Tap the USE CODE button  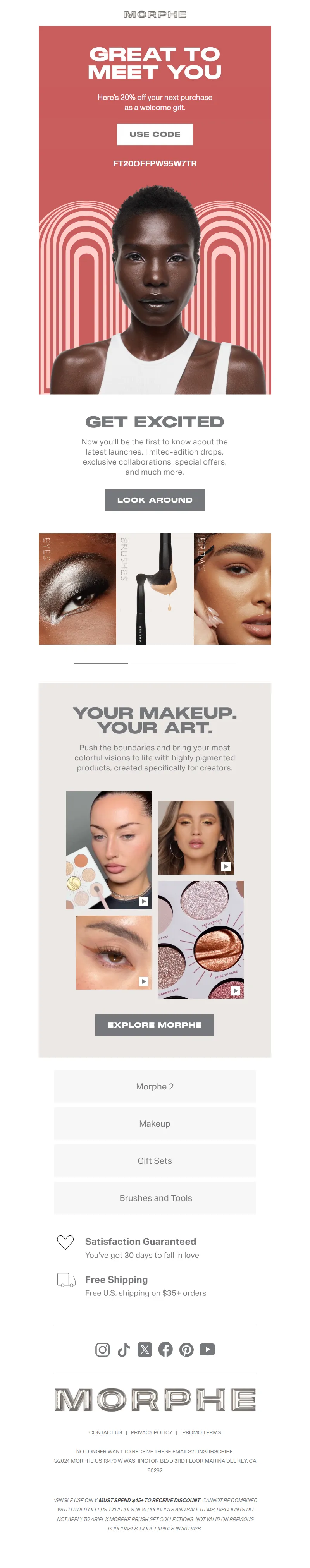[x=155, y=134]
